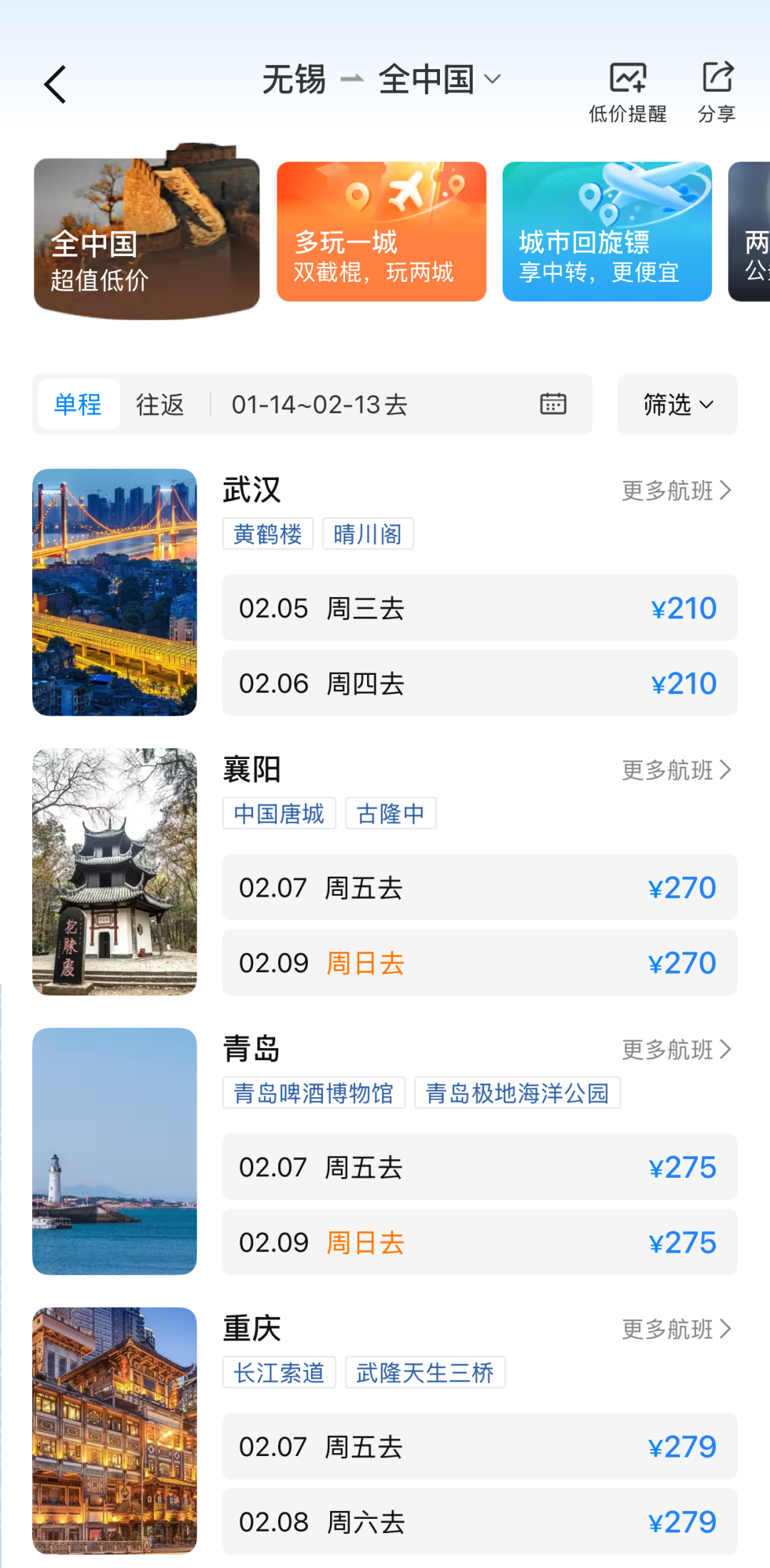The width and height of the screenshot is (770, 1568).
Task: Open 青岛啤酒博物馆 attraction tag
Action: coord(314,1093)
